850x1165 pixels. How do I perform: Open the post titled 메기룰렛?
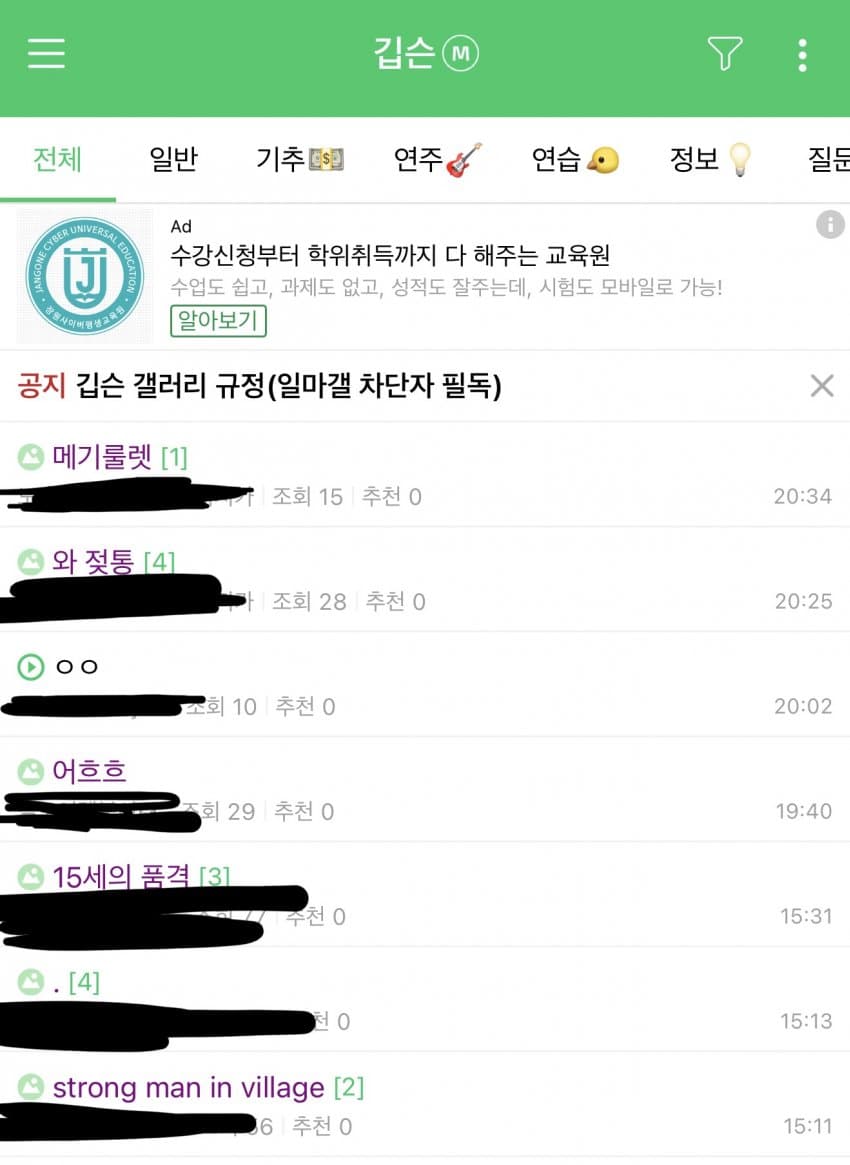[102, 458]
